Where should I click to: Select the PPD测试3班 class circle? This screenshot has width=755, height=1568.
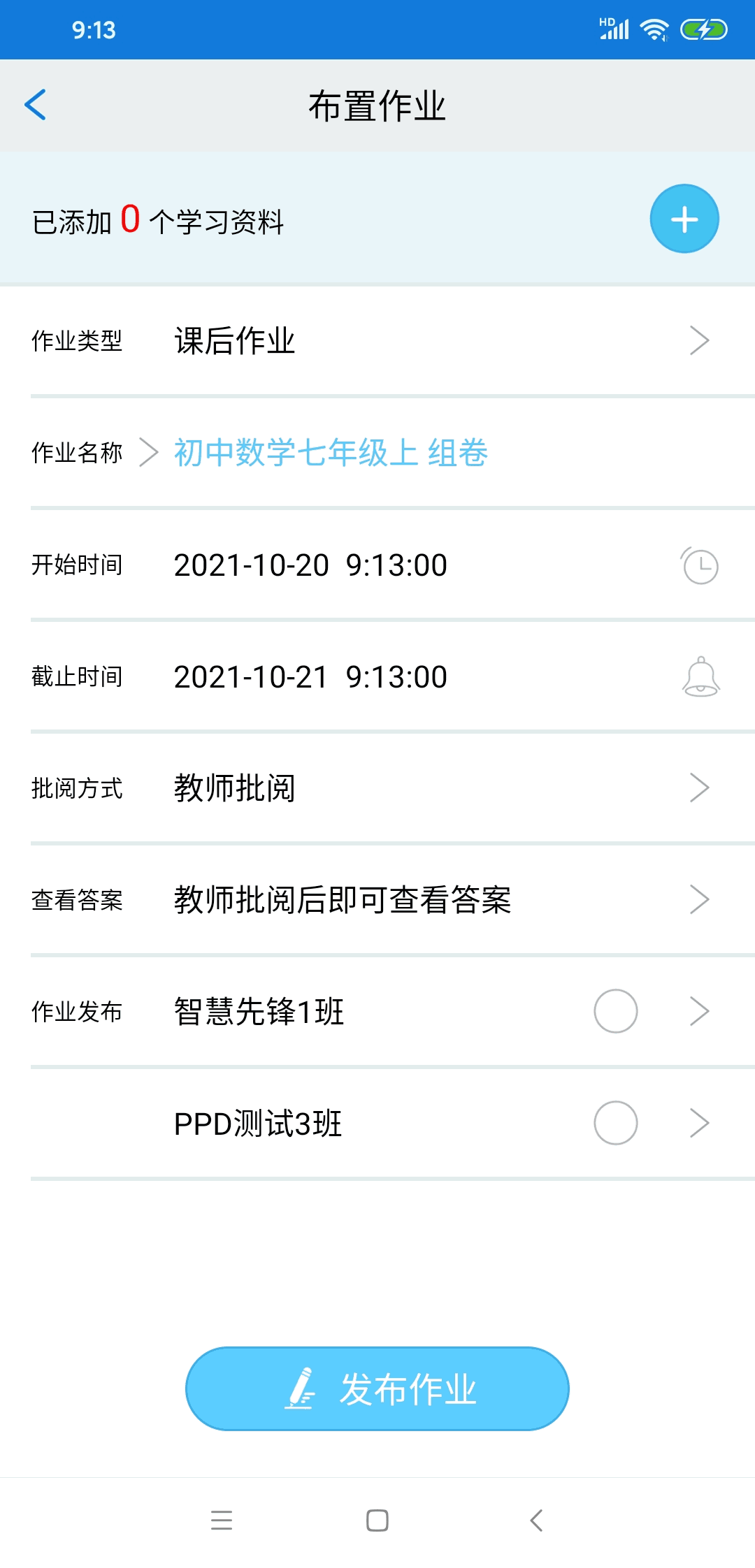pyautogui.click(x=615, y=1123)
